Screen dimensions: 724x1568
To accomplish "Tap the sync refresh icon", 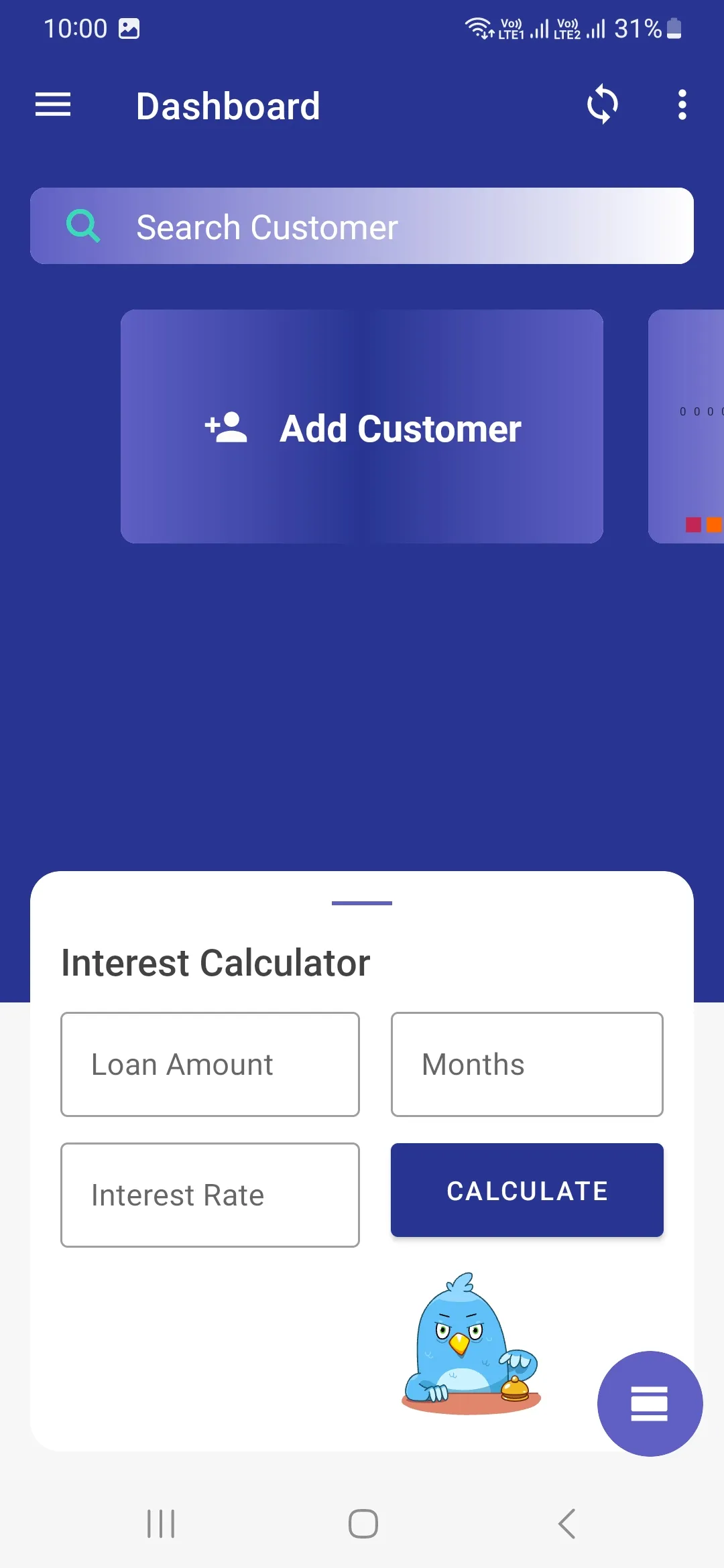I will tap(602, 105).
